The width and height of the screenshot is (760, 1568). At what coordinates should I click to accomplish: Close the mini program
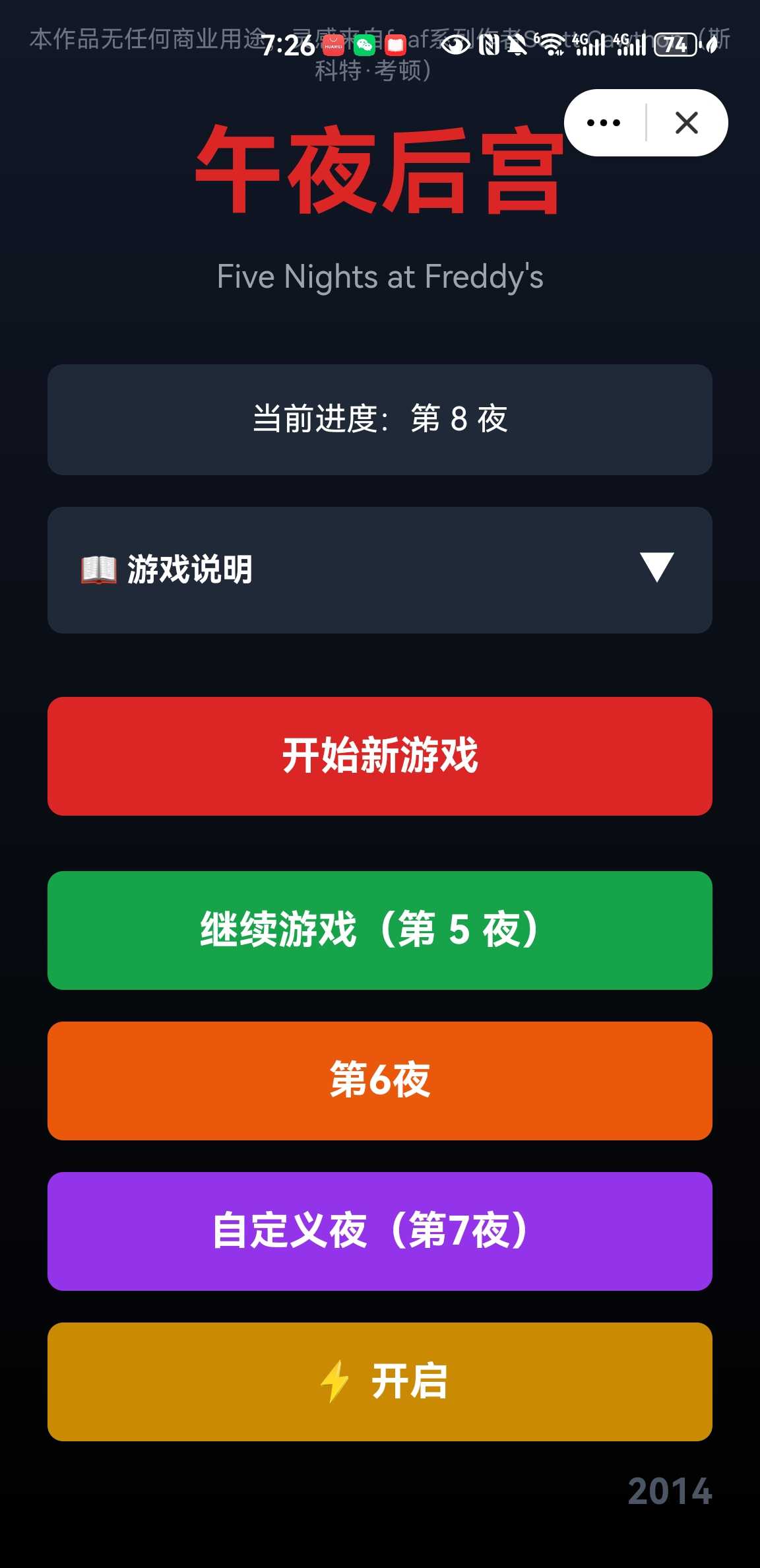click(686, 123)
